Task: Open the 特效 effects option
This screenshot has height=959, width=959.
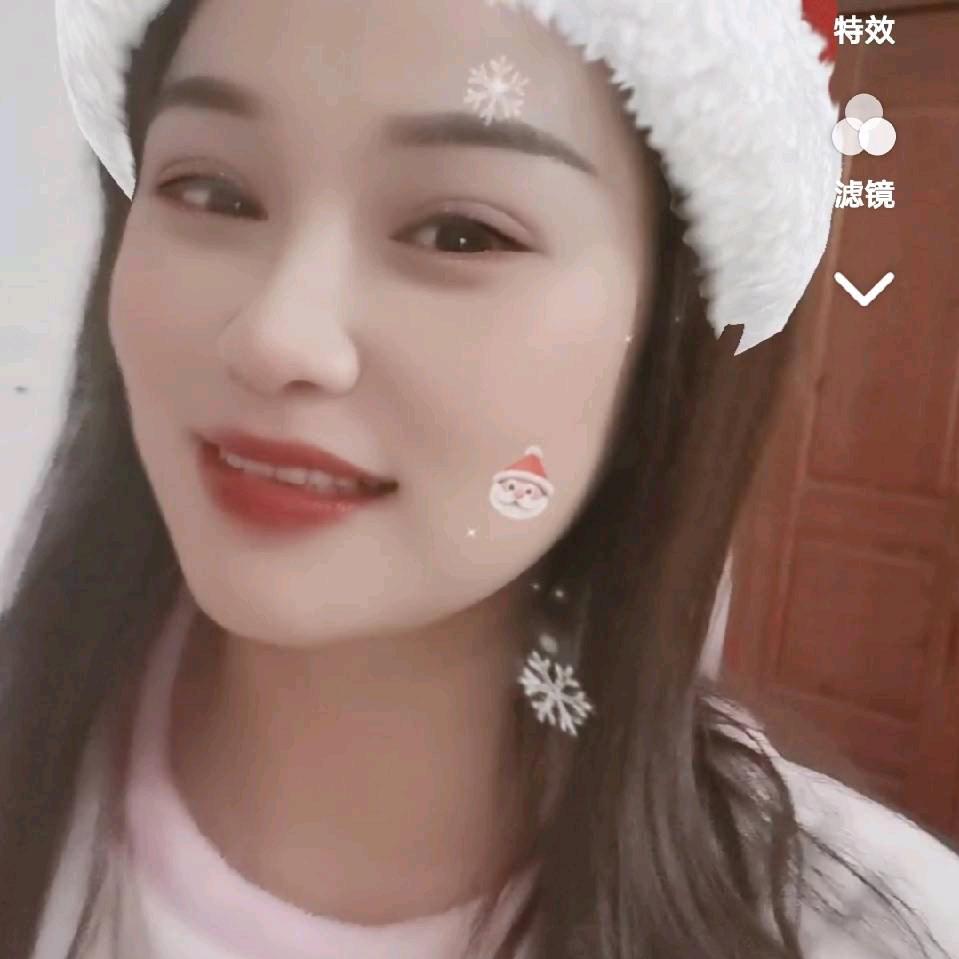Action: (x=864, y=28)
